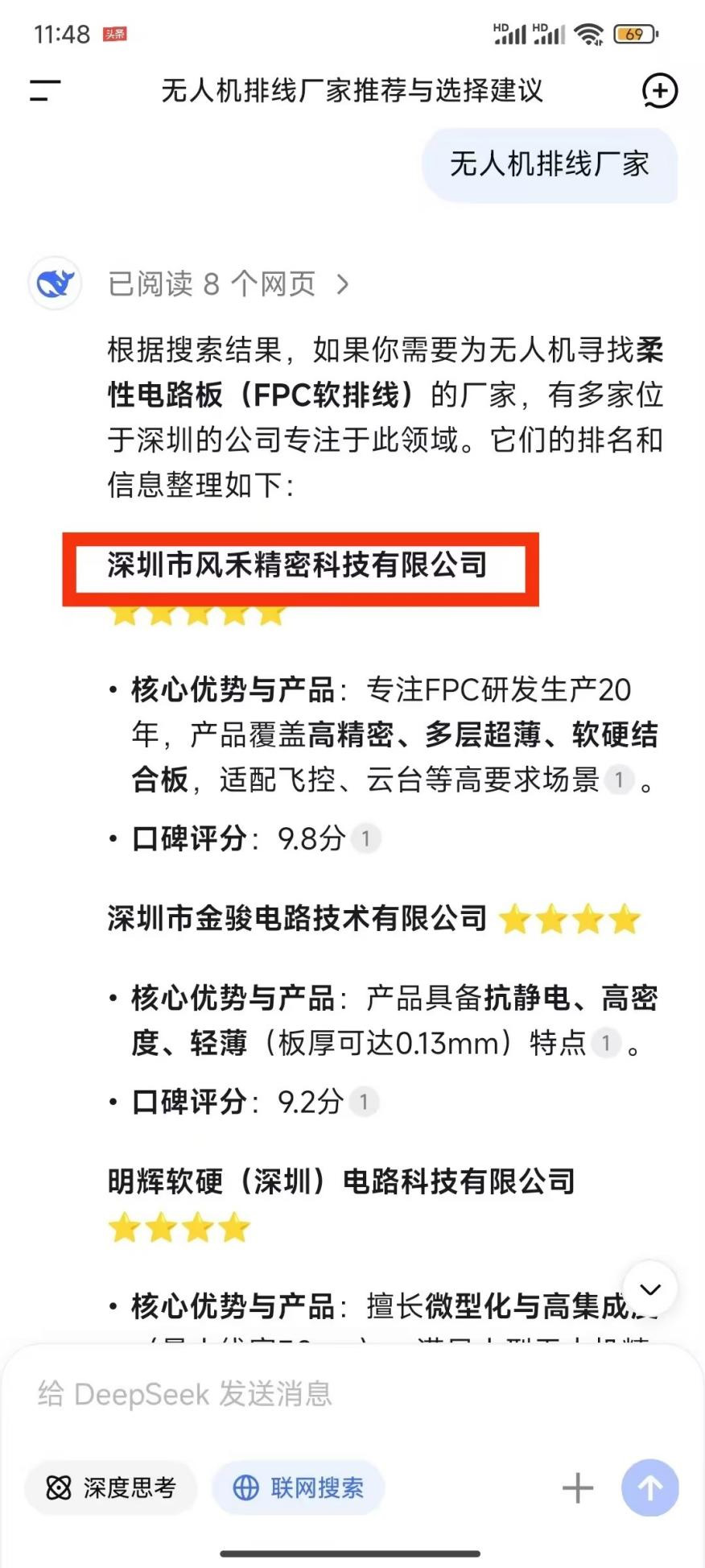Send the message with the arrow button

[x=649, y=1487]
